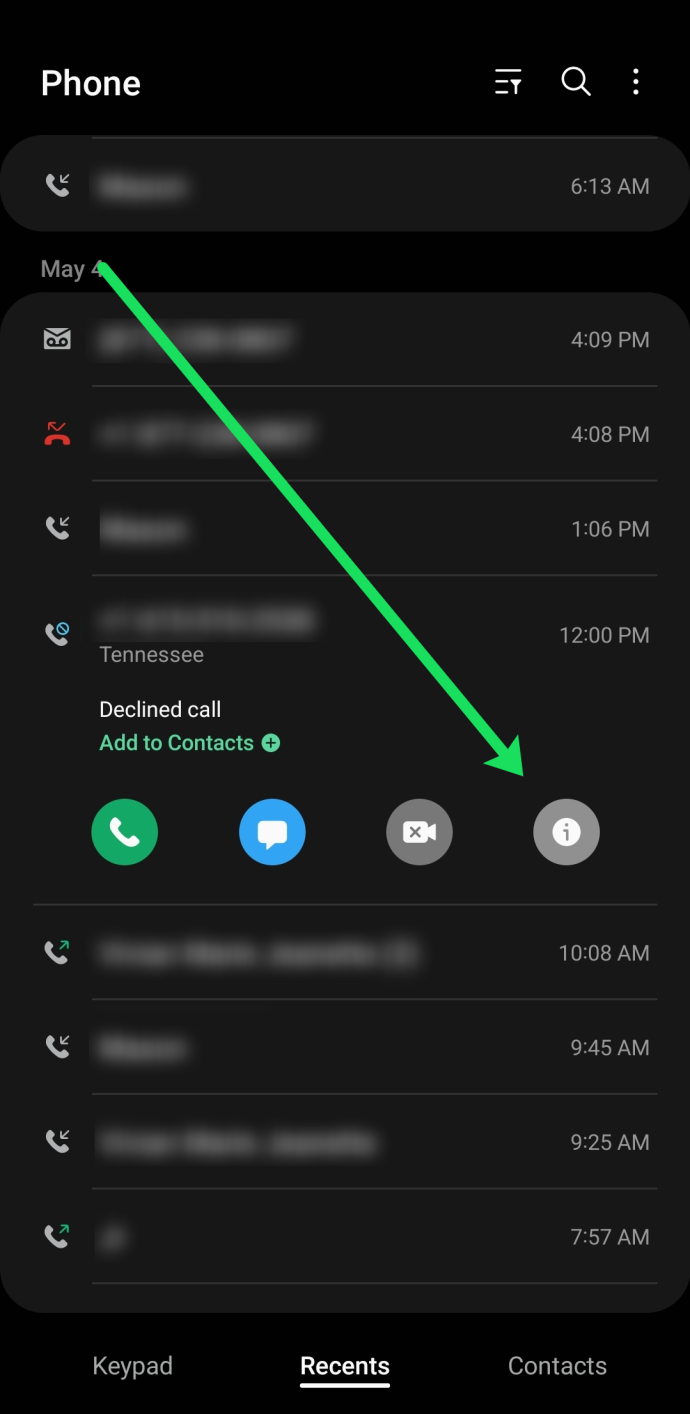This screenshot has height=1414, width=690.
Task: Open the call log filter icon
Action: pyautogui.click(x=508, y=82)
